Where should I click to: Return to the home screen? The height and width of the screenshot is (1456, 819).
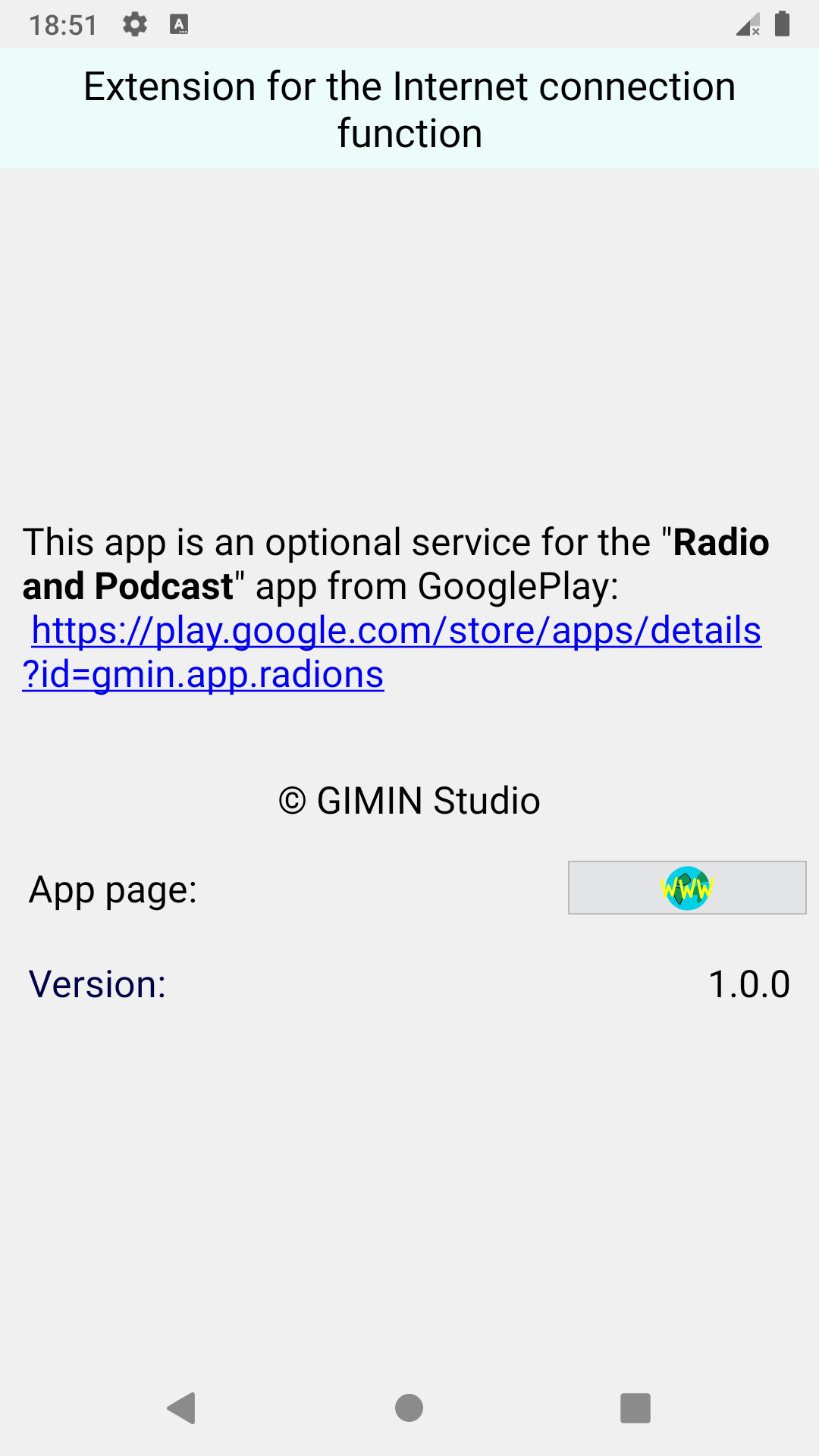[409, 1408]
